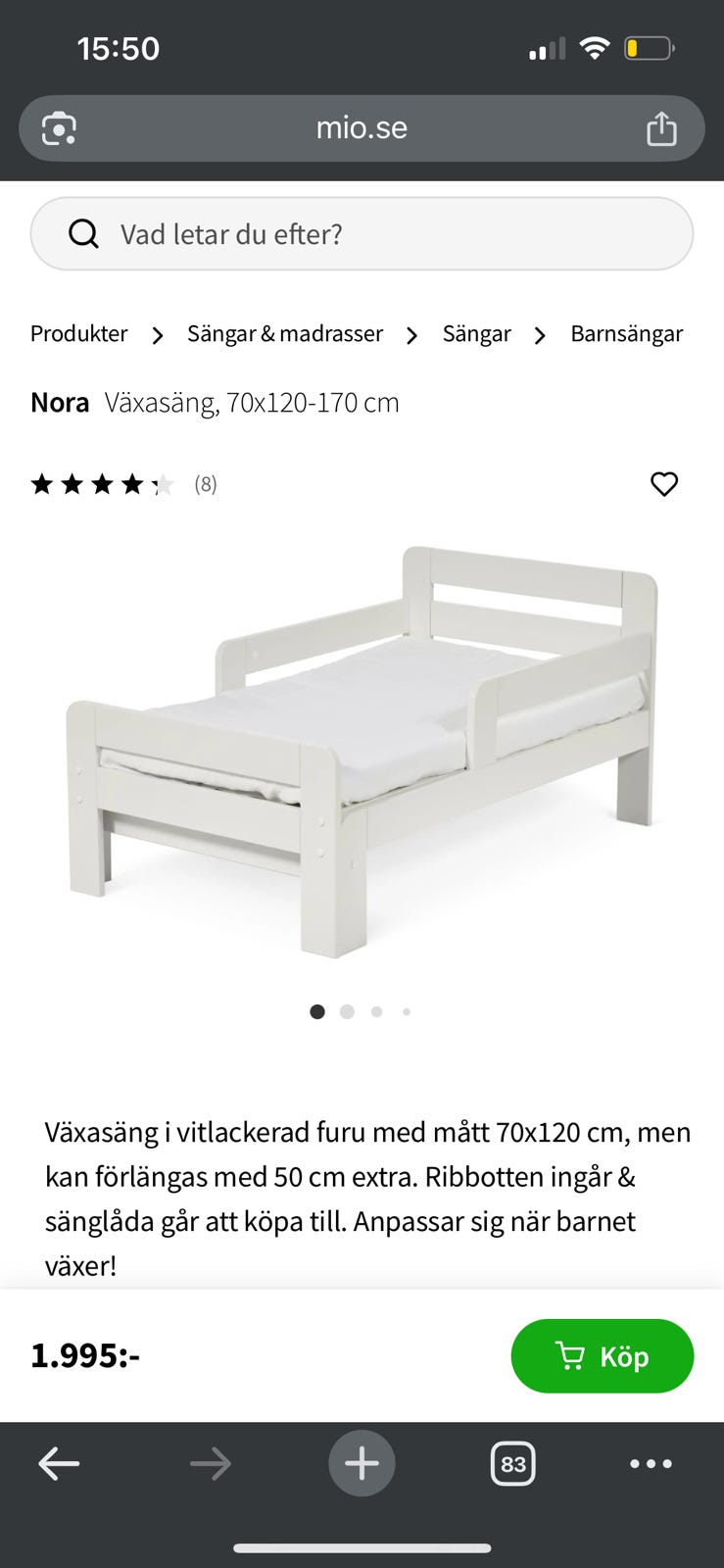Open browser tabs via the 83 icon
Viewport: 724px width, 1568px height.
point(512,1463)
